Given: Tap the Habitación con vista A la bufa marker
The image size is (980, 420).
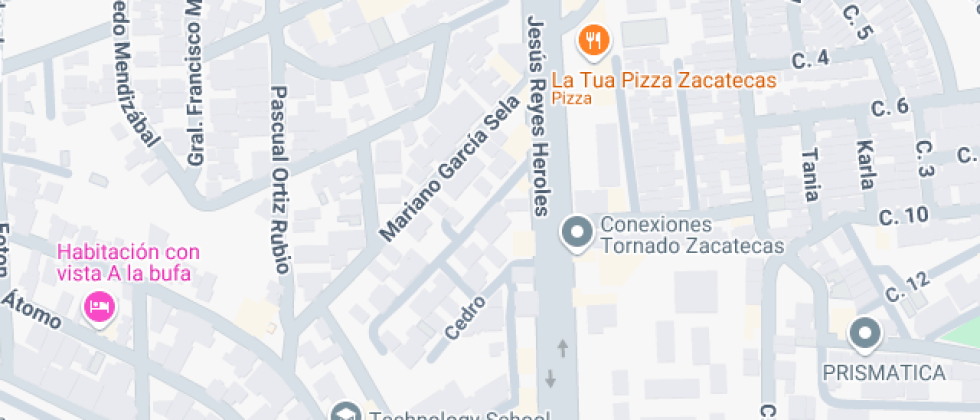Looking at the screenshot, I should click(x=100, y=306).
